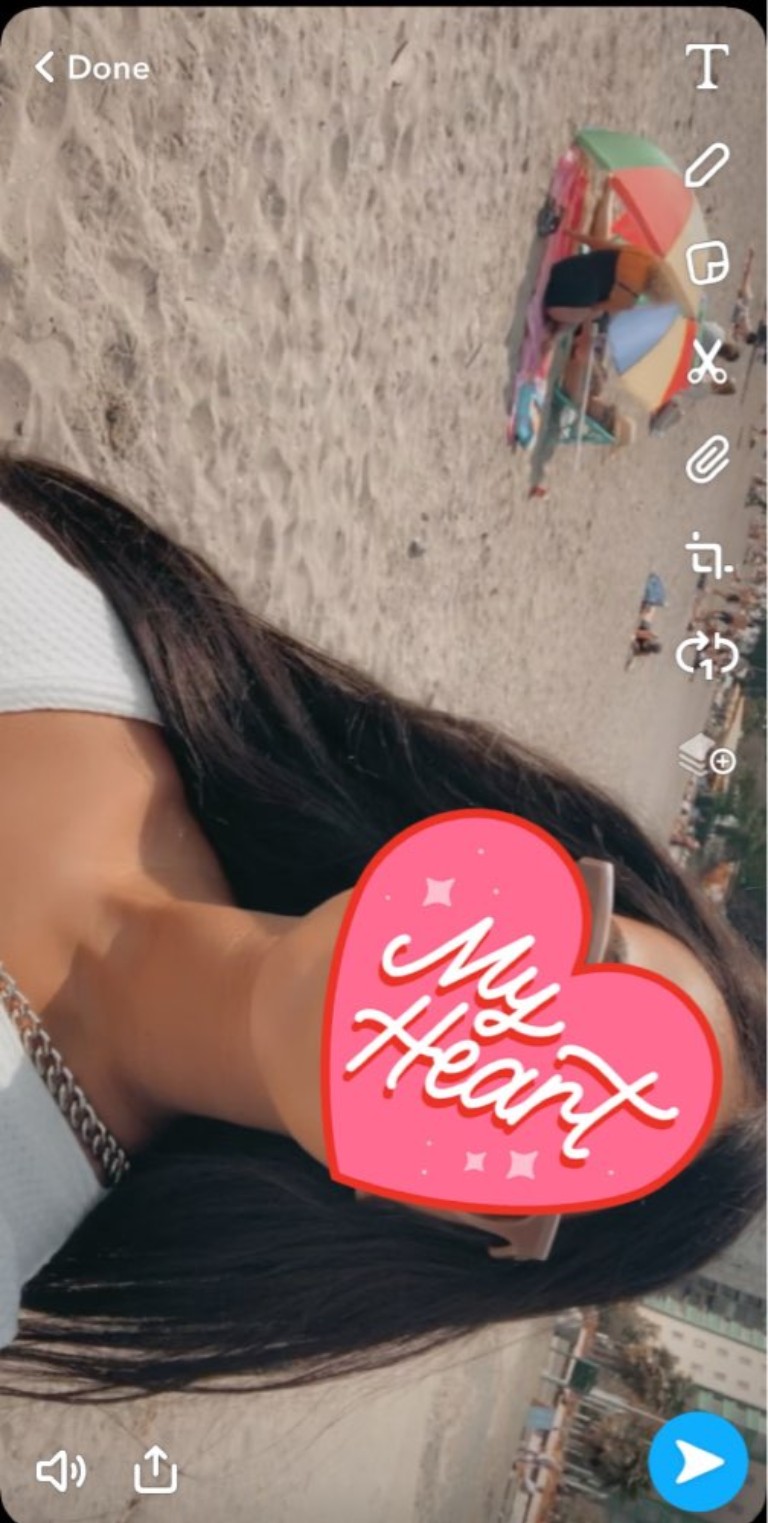Viewport: 768px width, 1523px height.
Task: Open the layers add tool
Action: [x=706, y=757]
